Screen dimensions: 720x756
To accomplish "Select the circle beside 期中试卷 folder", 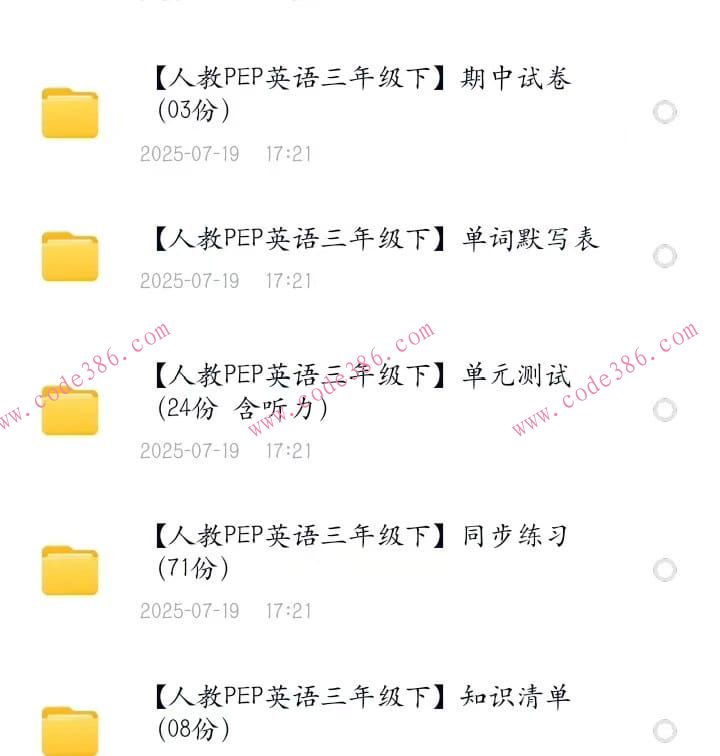I will click(664, 110).
